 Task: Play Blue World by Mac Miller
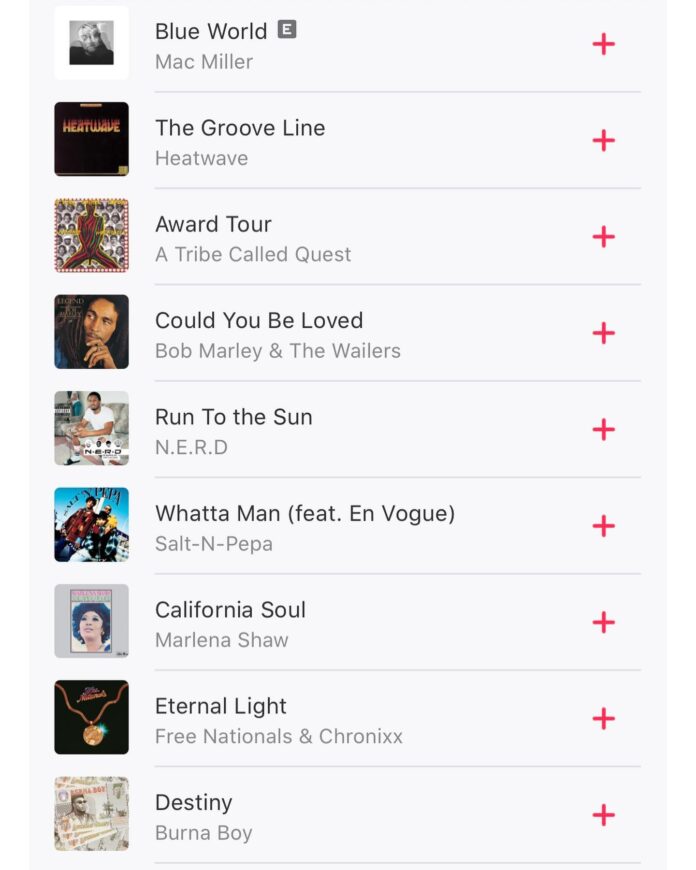point(300,45)
